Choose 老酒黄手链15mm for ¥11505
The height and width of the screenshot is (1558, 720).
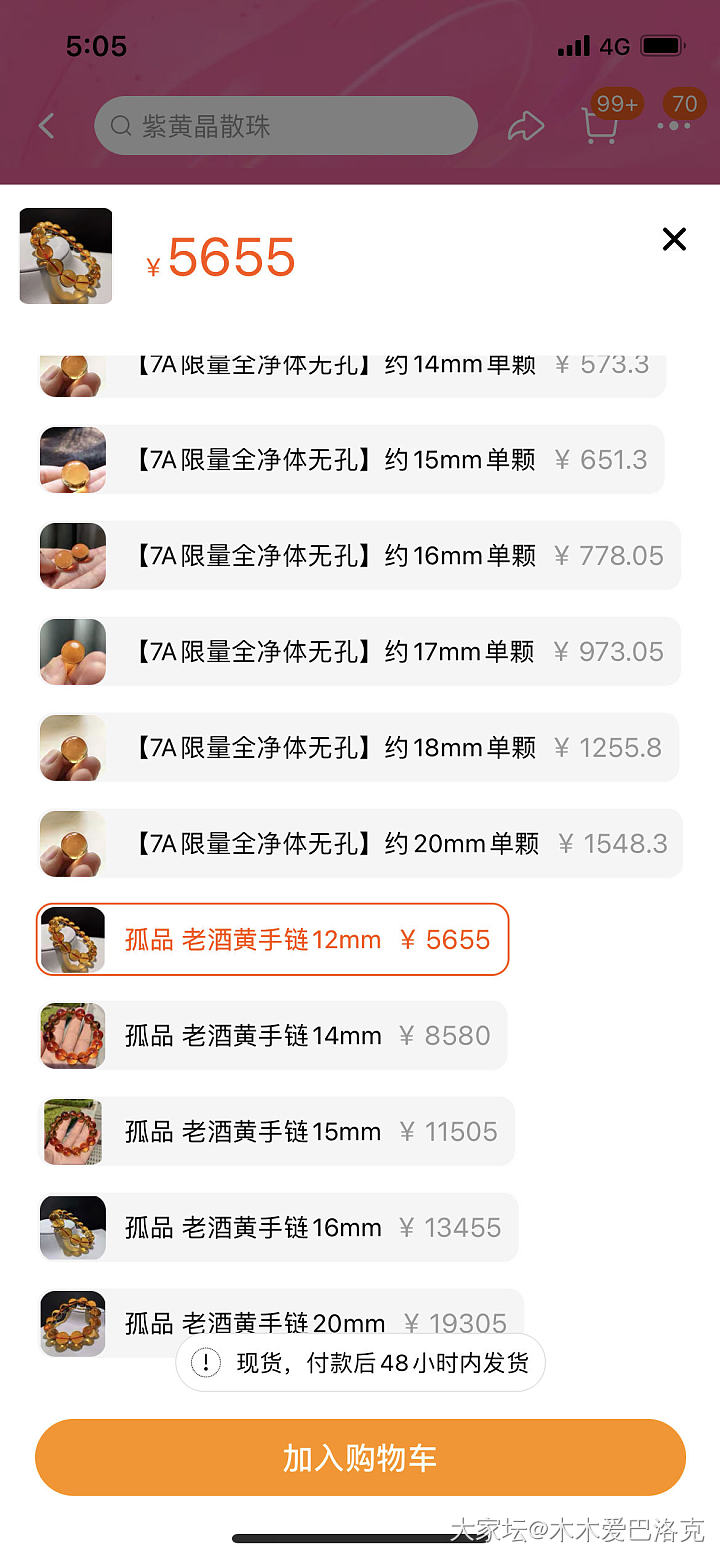pos(275,1132)
